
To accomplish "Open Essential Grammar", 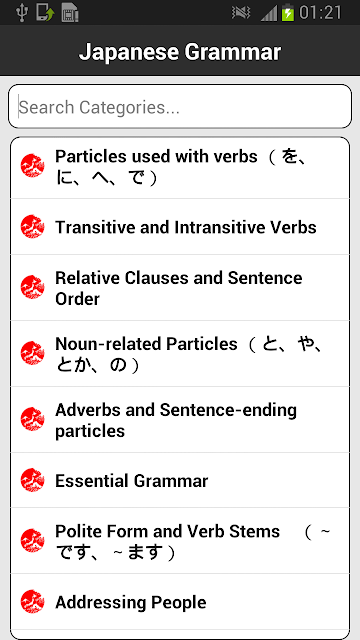I will pos(180,480).
